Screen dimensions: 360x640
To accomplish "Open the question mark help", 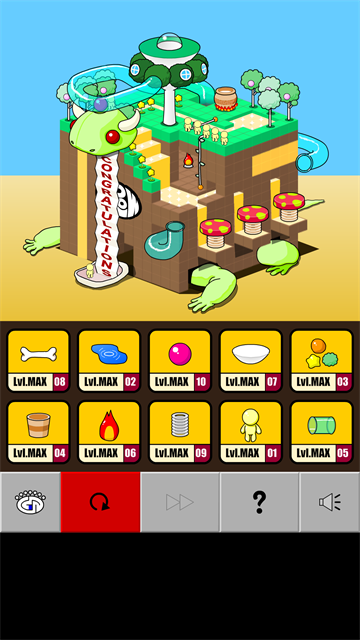I will click(260, 502).
